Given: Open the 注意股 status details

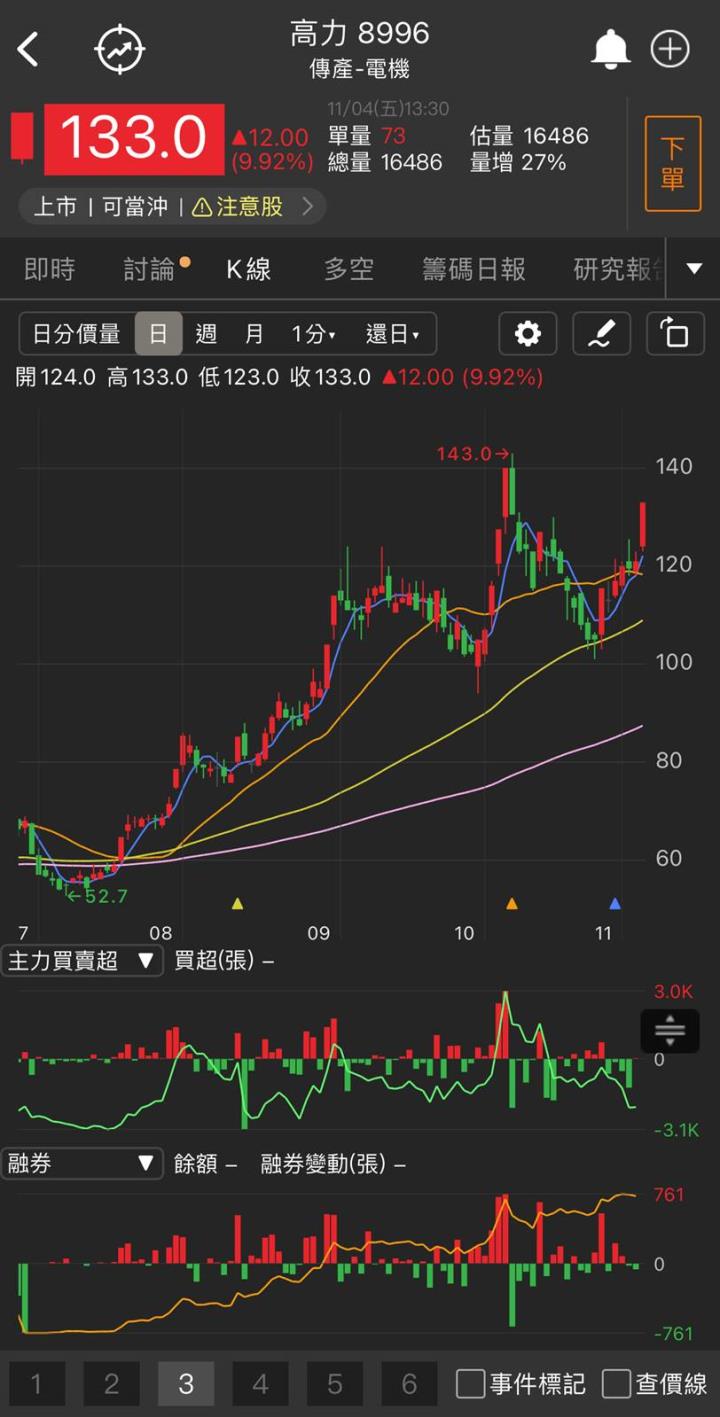Looking at the screenshot, I should pyautogui.click(x=253, y=207).
